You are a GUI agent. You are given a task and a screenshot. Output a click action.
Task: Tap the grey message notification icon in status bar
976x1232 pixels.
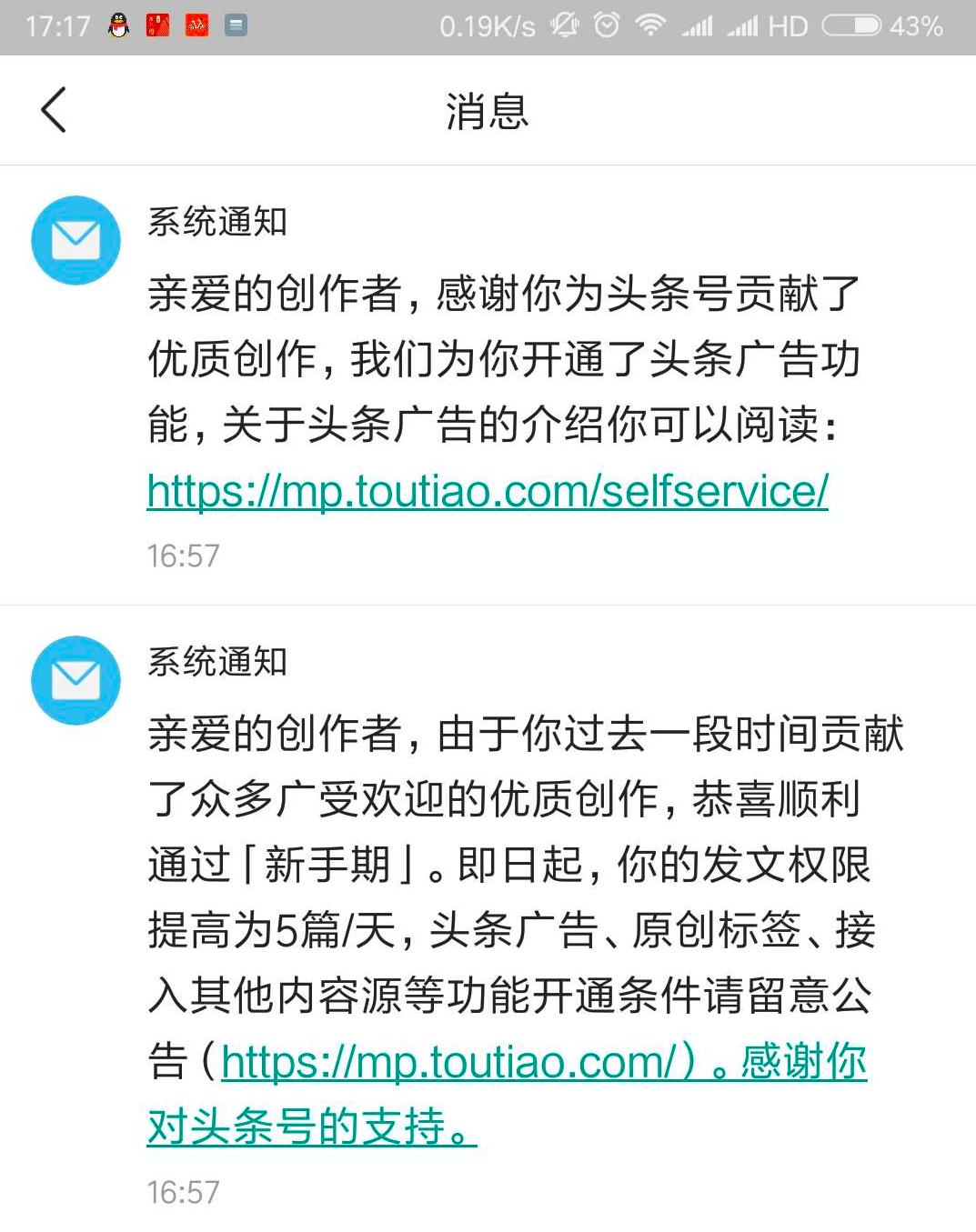235,25
